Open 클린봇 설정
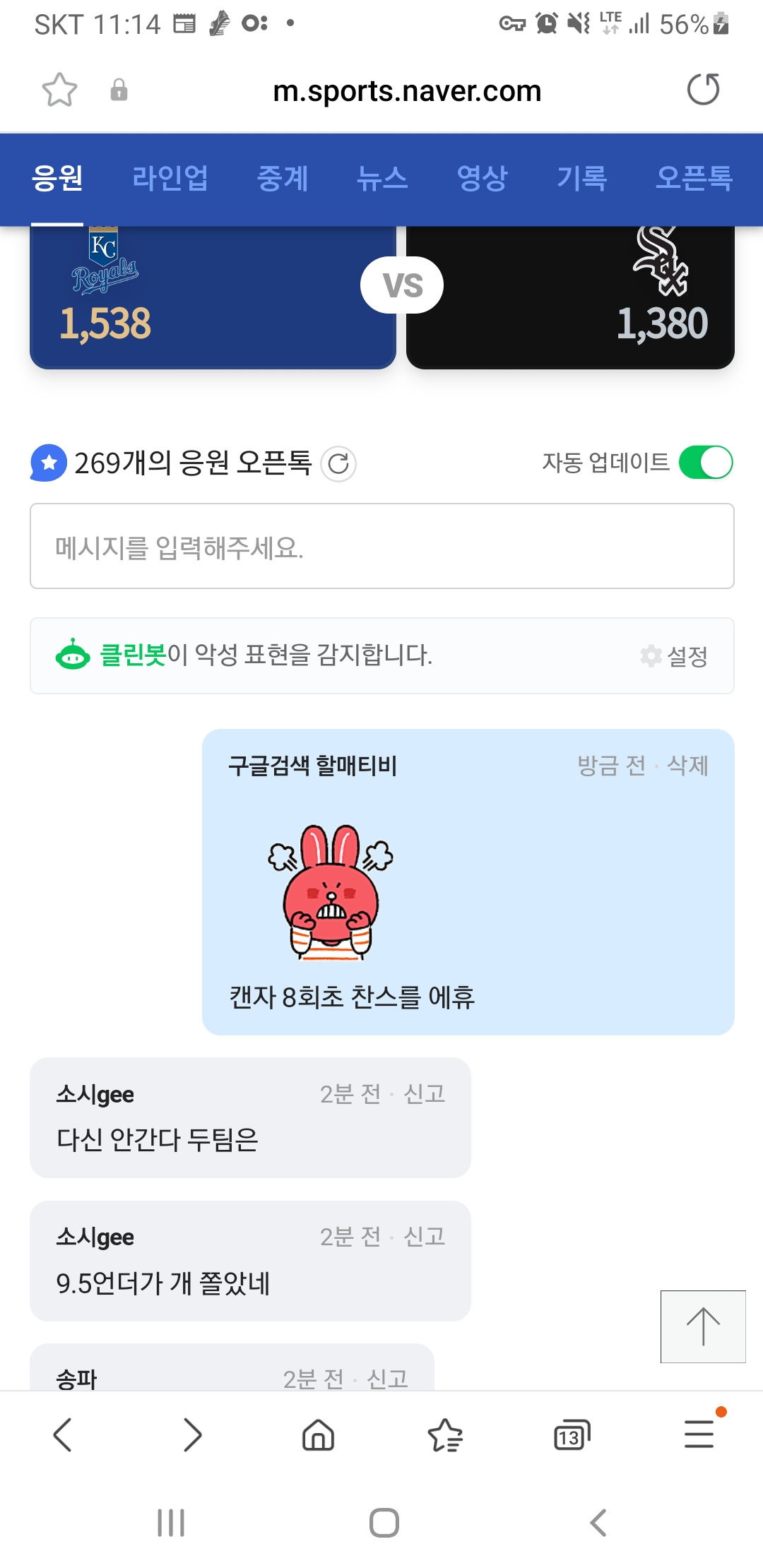This screenshot has width=763, height=1568. [x=675, y=656]
